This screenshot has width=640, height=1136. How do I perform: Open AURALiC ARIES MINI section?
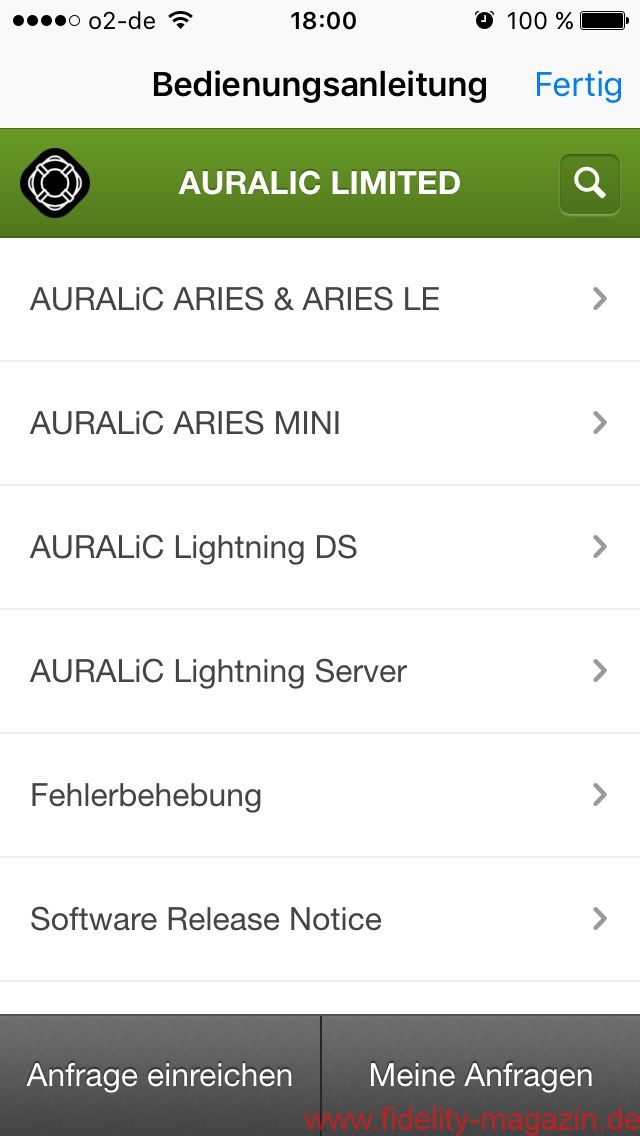(x=320, y=423)
